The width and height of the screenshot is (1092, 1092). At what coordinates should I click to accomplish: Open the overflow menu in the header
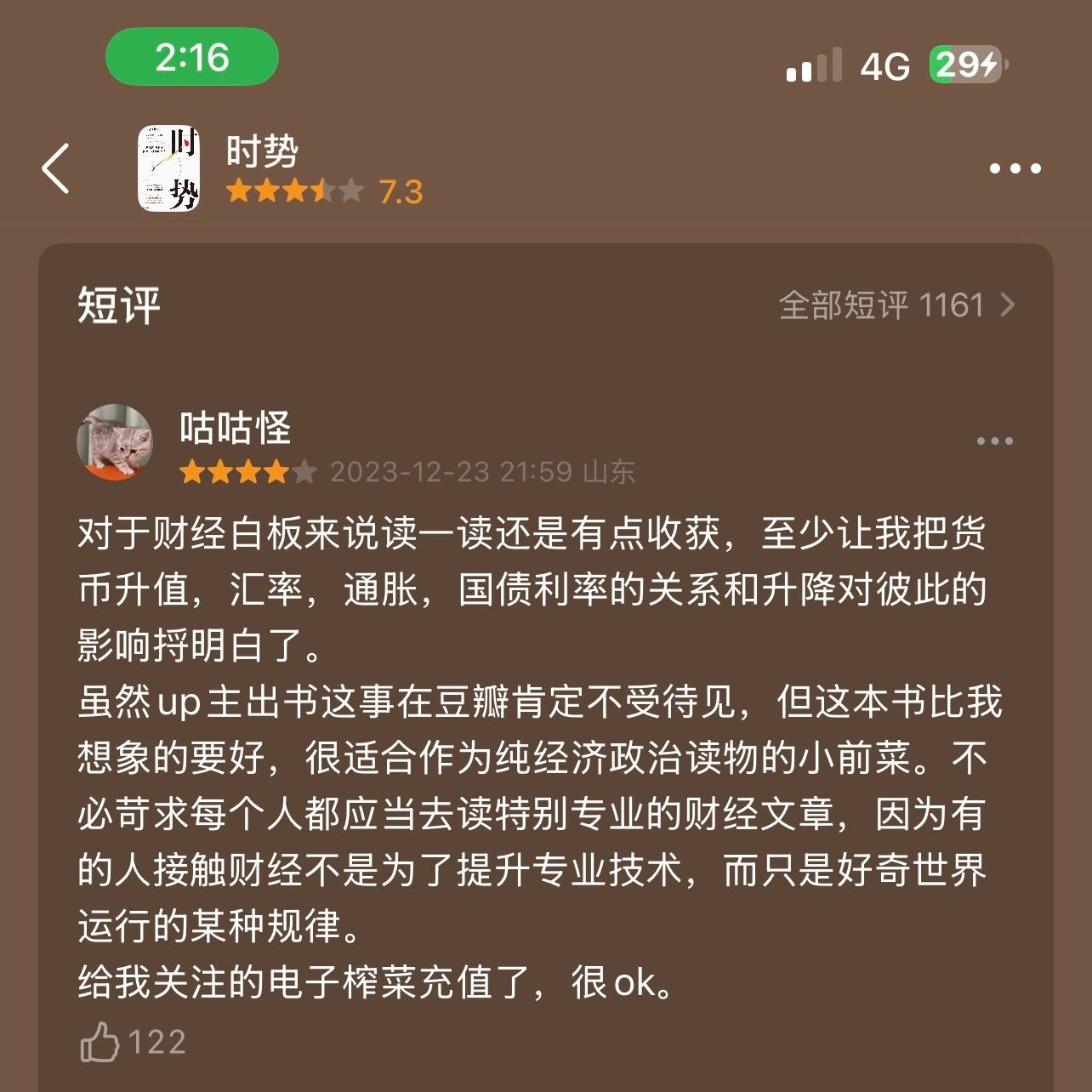coord(1015,168)
